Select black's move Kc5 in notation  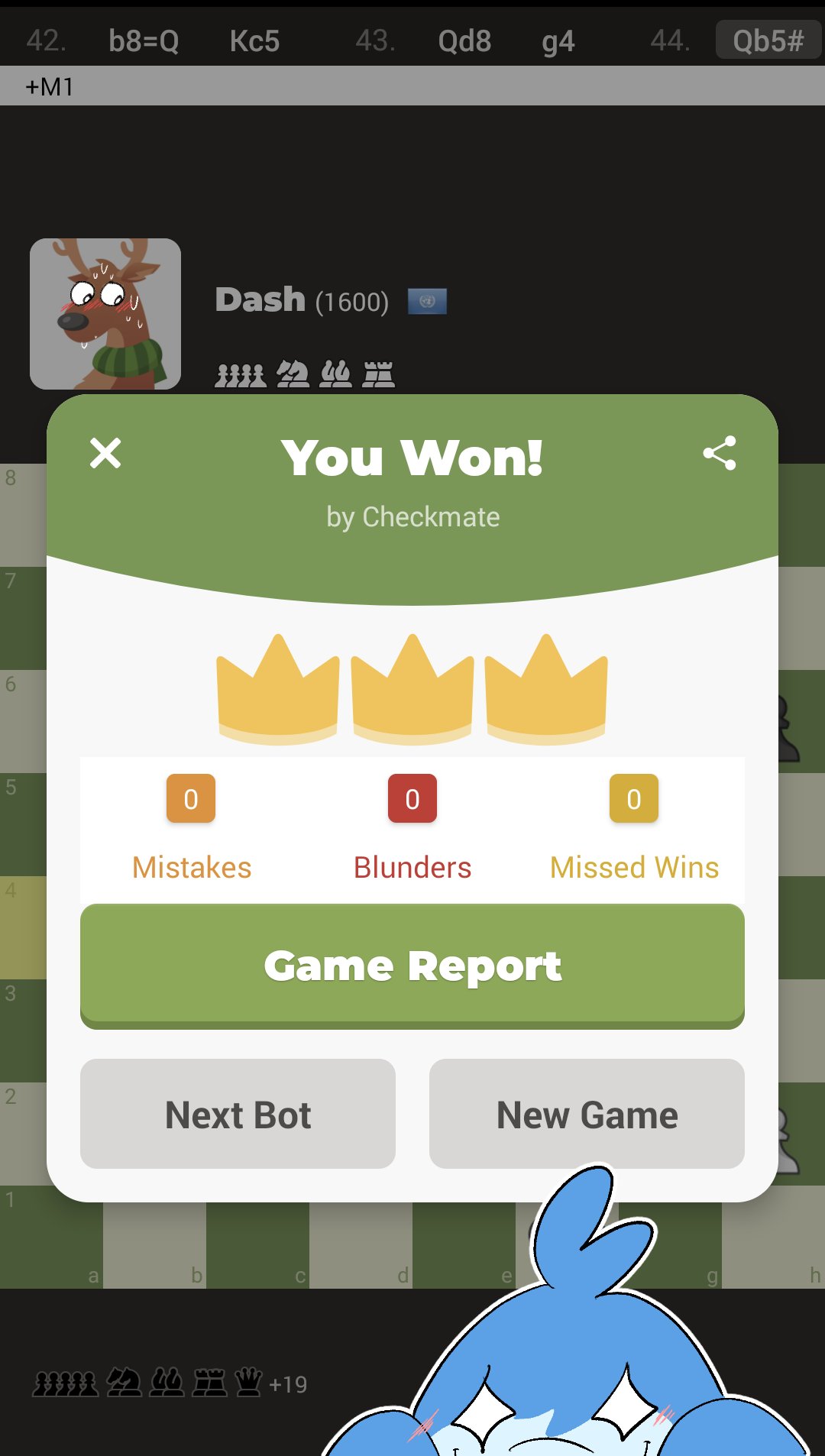[254, 40]
